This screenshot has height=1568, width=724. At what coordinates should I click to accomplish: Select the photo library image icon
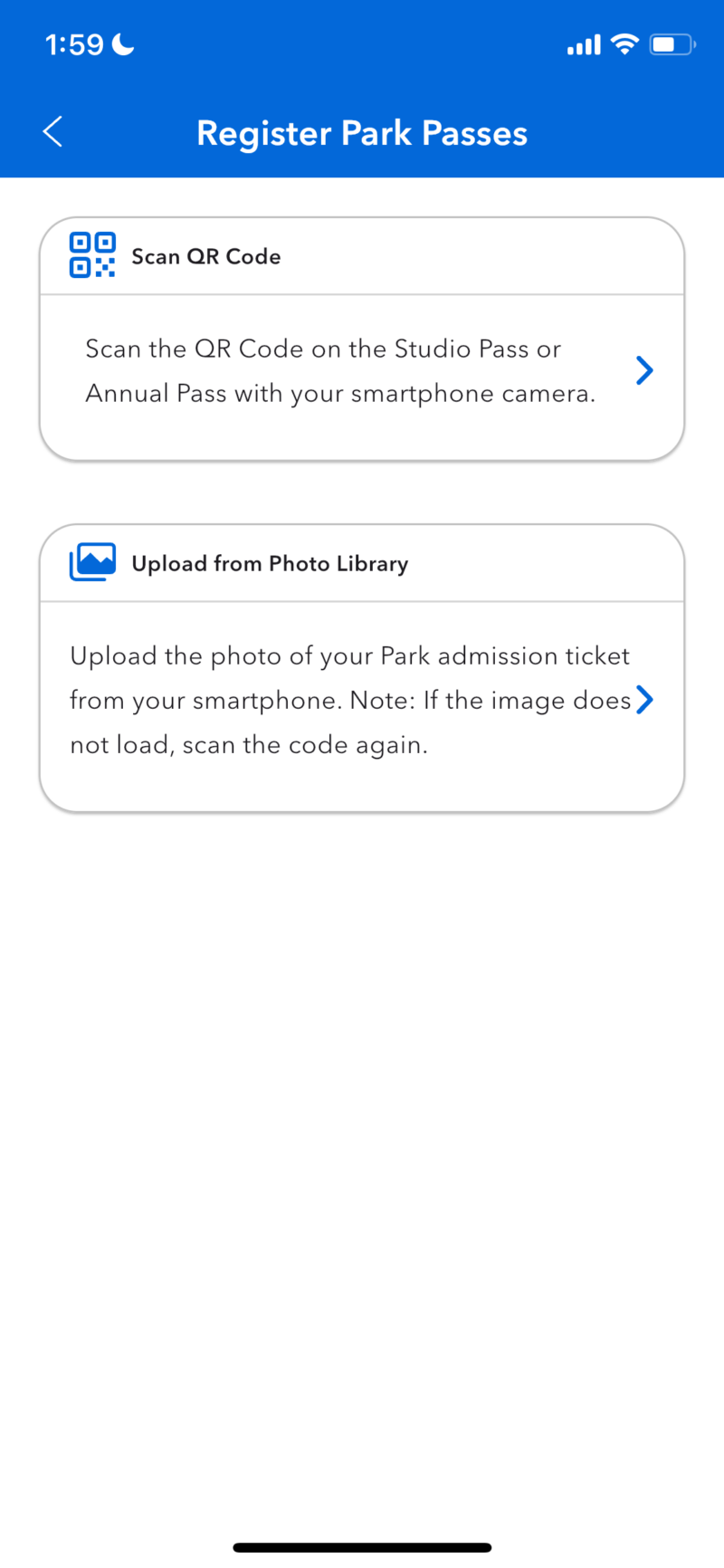tap(90, 561)
